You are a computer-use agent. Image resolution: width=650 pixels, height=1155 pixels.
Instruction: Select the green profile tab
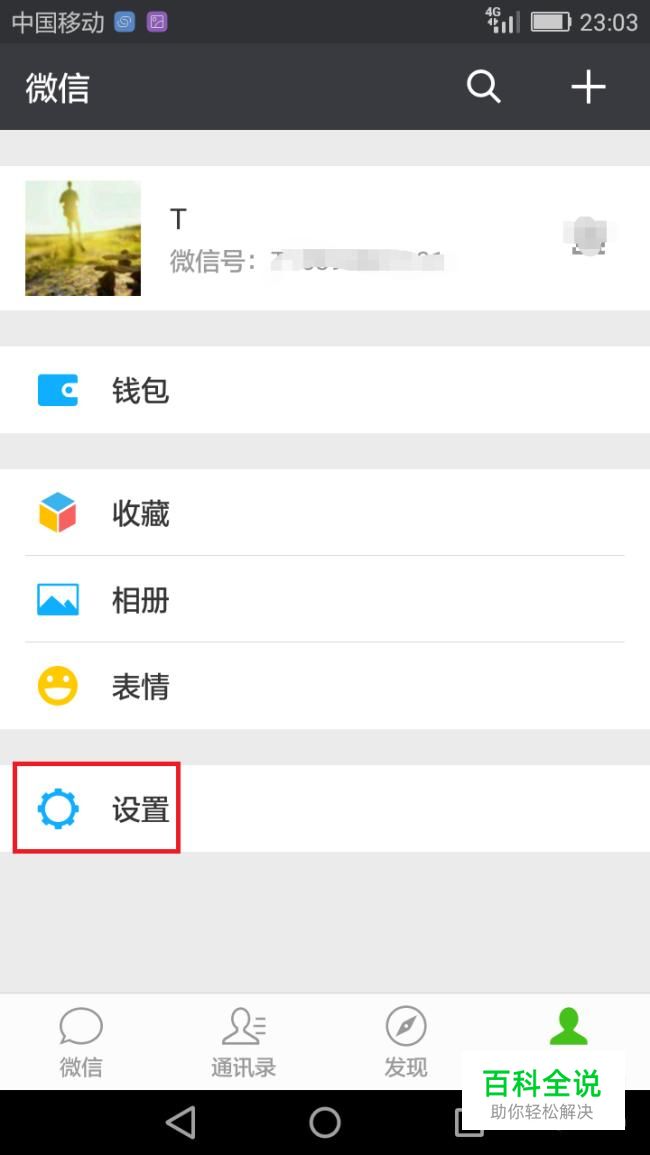point(568,1028)
